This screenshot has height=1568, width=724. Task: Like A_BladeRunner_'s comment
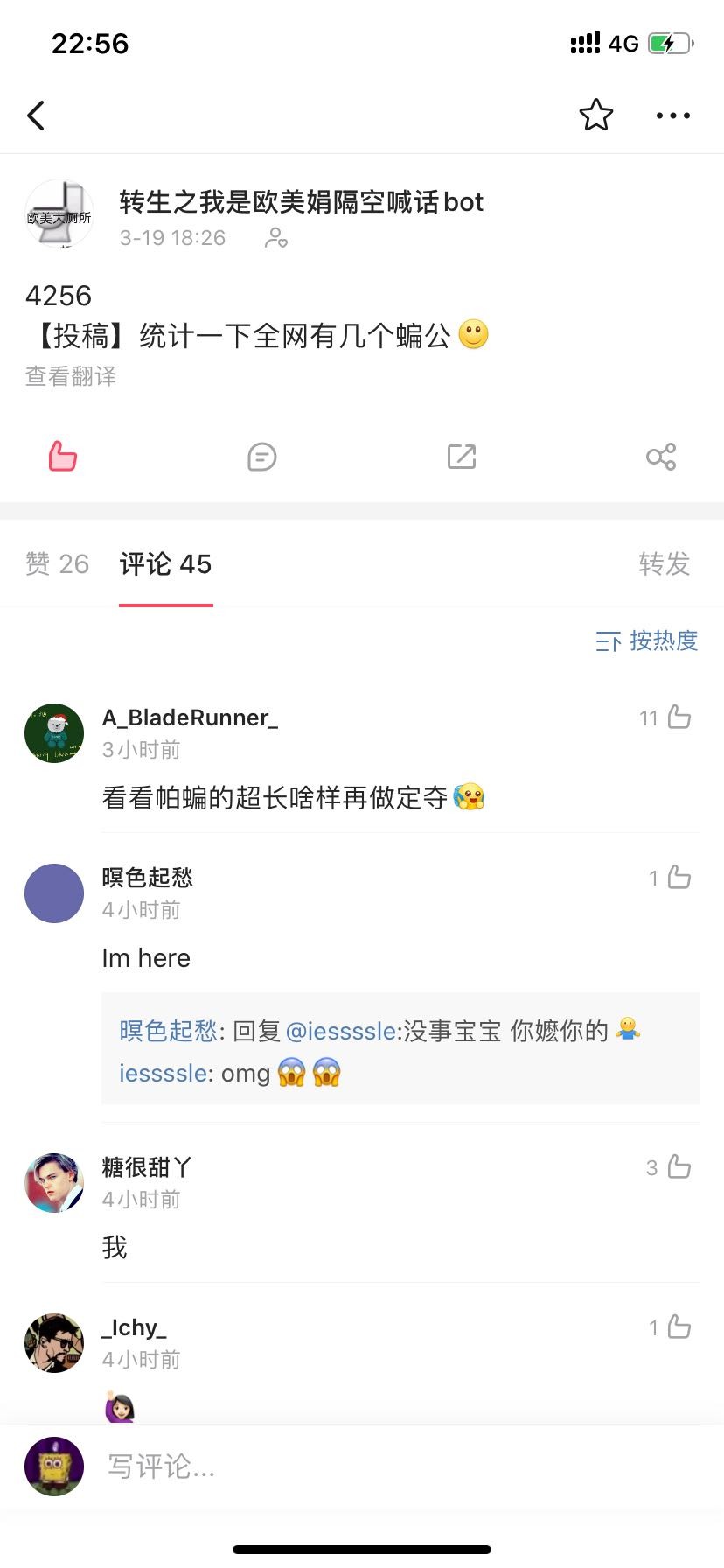click(679, 717)
